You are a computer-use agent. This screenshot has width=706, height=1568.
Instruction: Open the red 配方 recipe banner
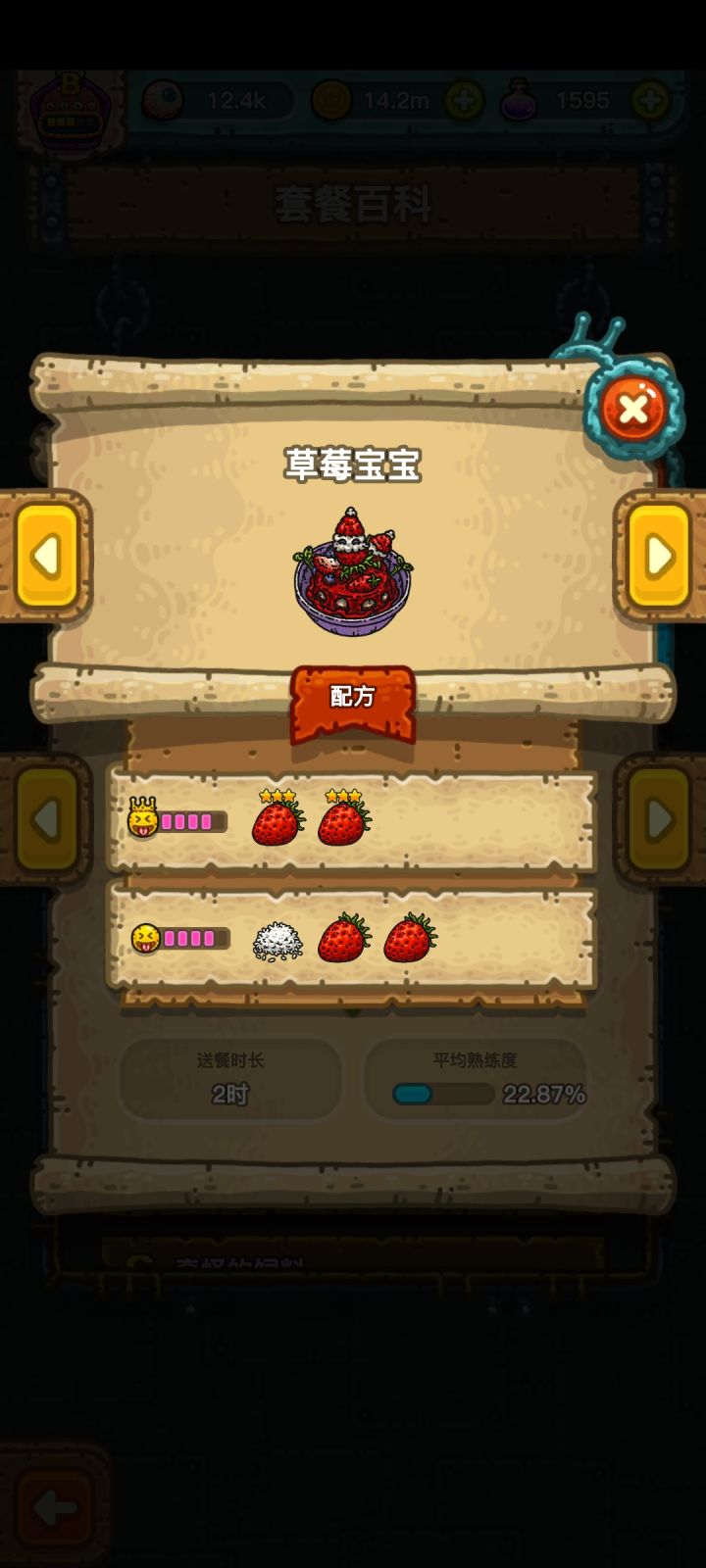pos(353,698)
